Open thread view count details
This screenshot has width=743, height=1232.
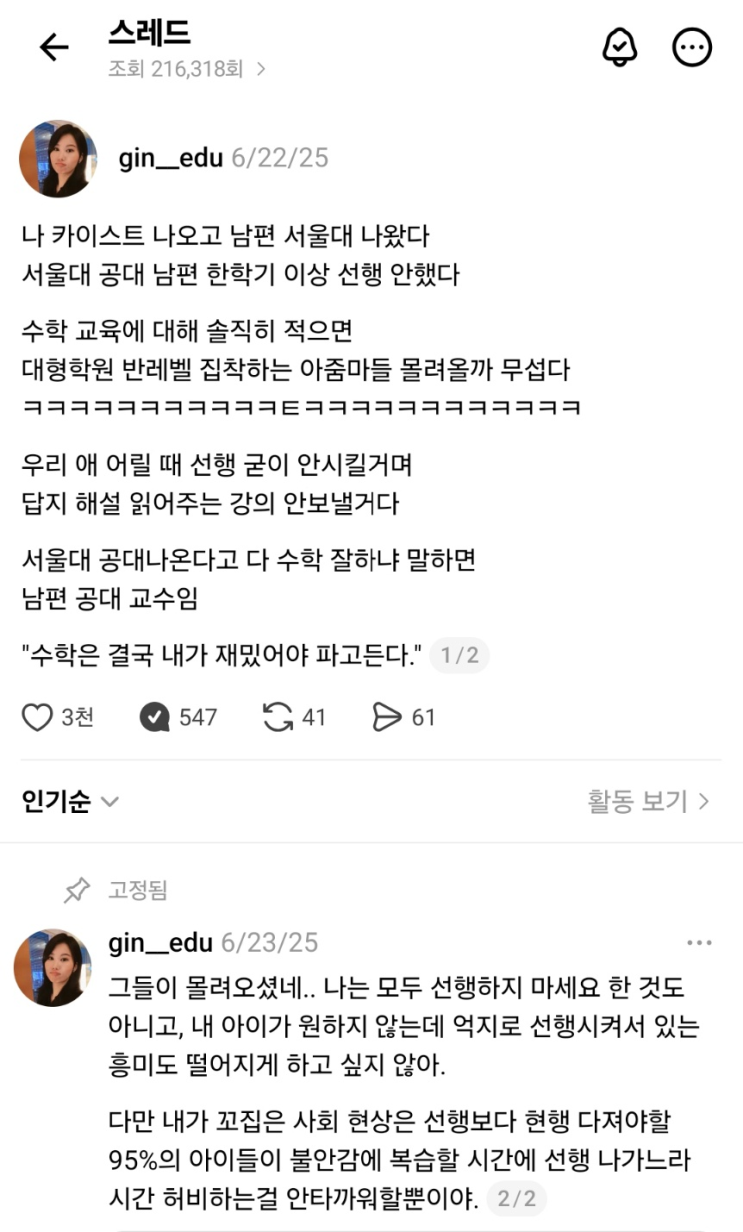[x=186, y=70]
